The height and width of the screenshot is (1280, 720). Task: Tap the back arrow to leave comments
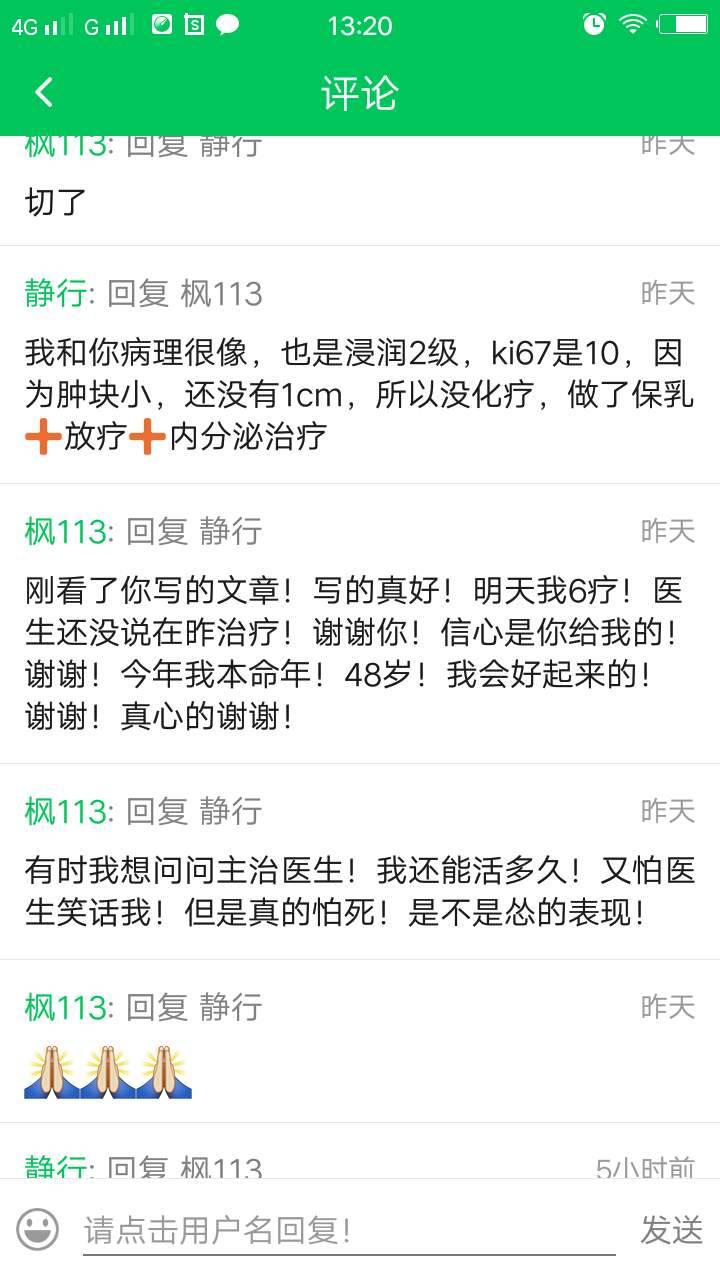pyautogui.click(x=42, y=91)
